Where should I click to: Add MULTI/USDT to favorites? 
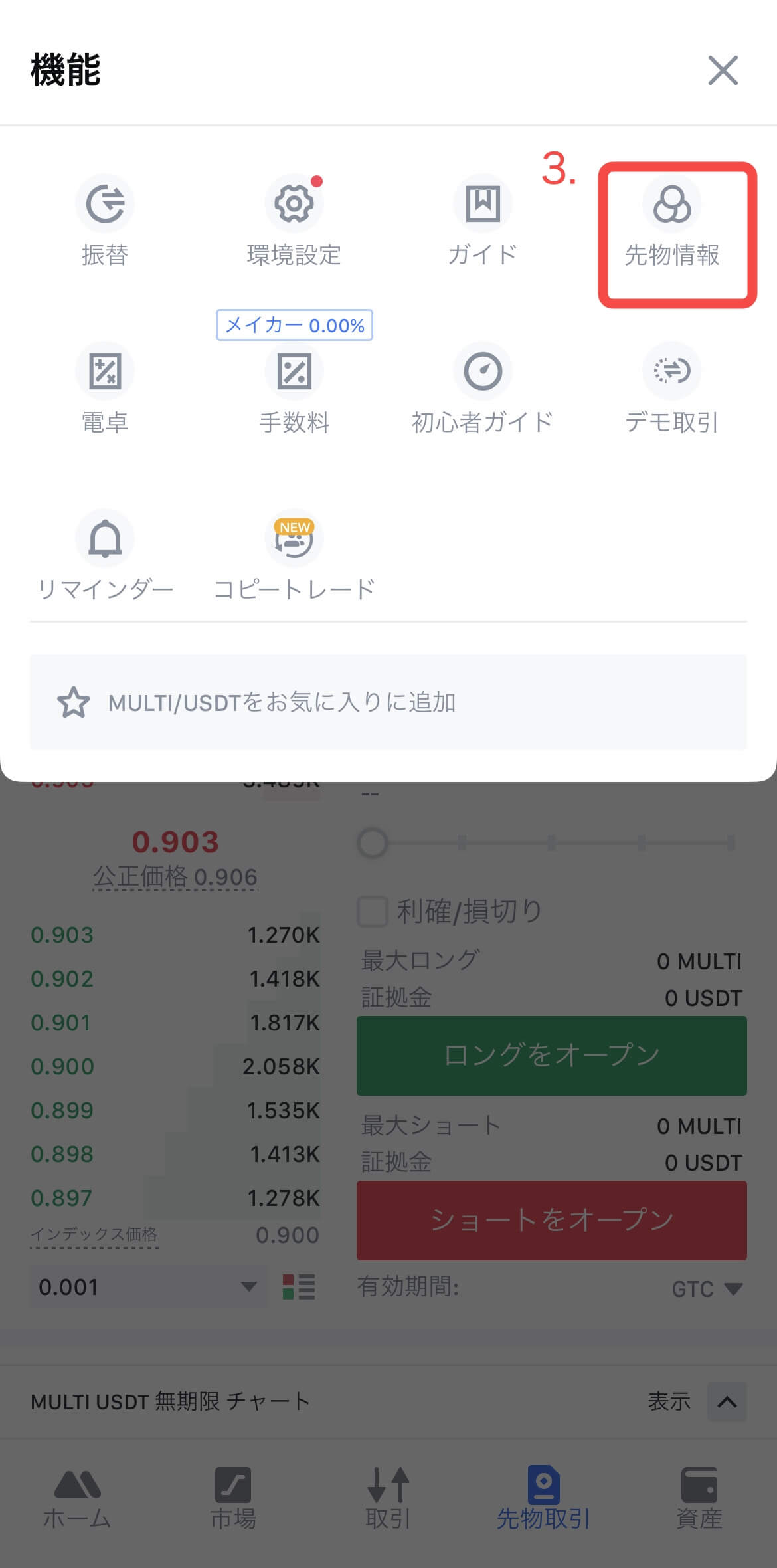(x=388, y=702)
